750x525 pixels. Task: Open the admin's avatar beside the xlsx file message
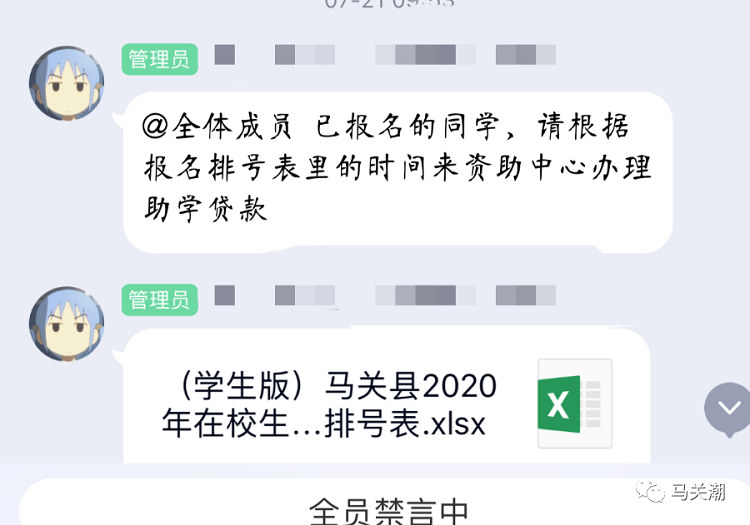(67, 324)
